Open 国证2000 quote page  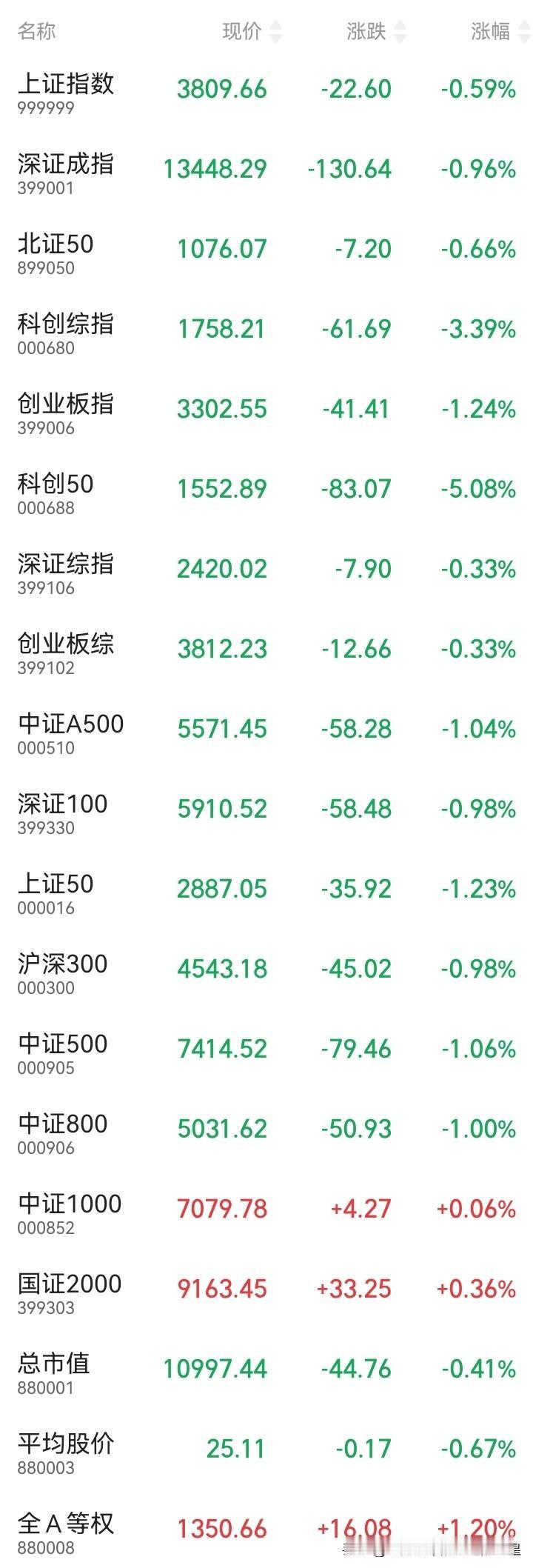coord(266,1292)
